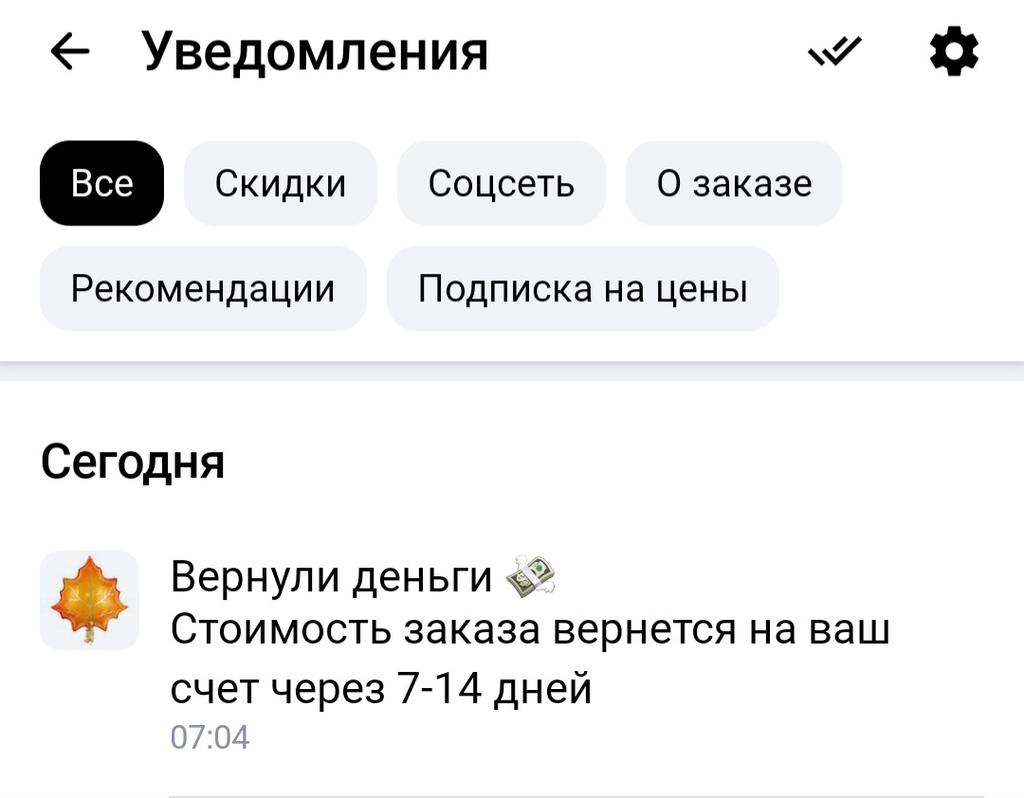This screenshot has height=798, width=1024.
Task: Select the Все filter chip
Action: (101, 183)
